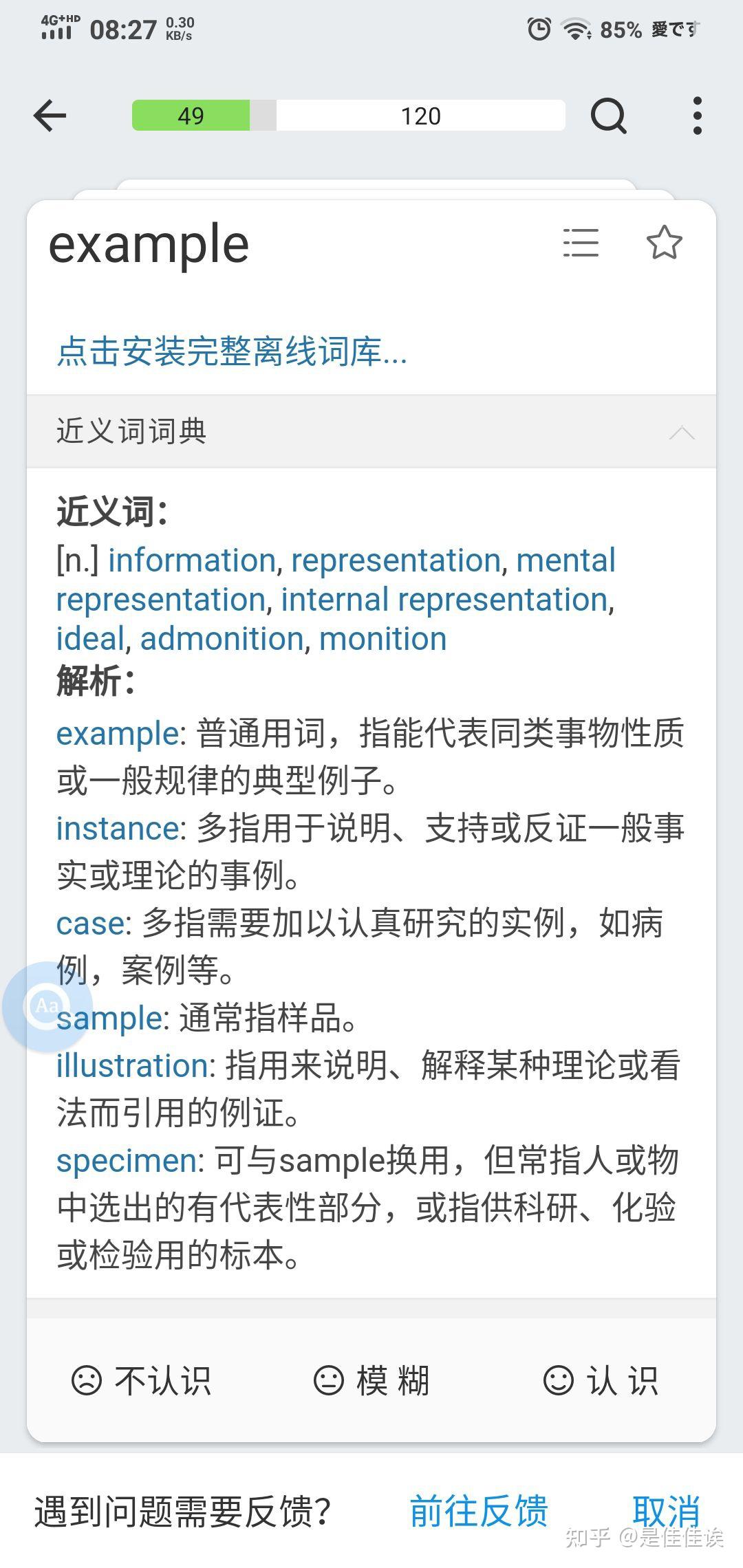Look up the synonym admonition
Screen dimensions: 743x1568
[222, 639]
